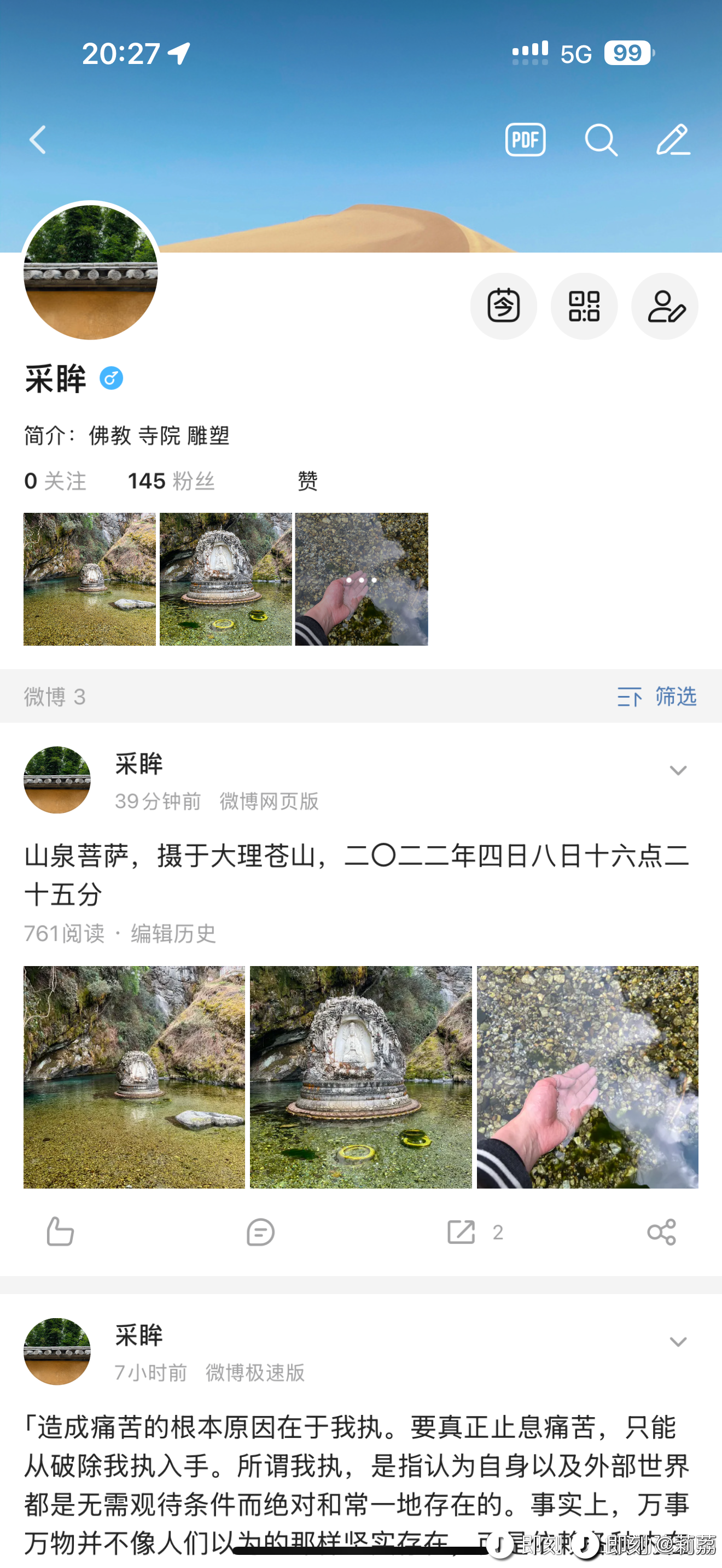View the profile avatar photo
The width and height of the screenshot is (722, 1568).
coord(91,272)
